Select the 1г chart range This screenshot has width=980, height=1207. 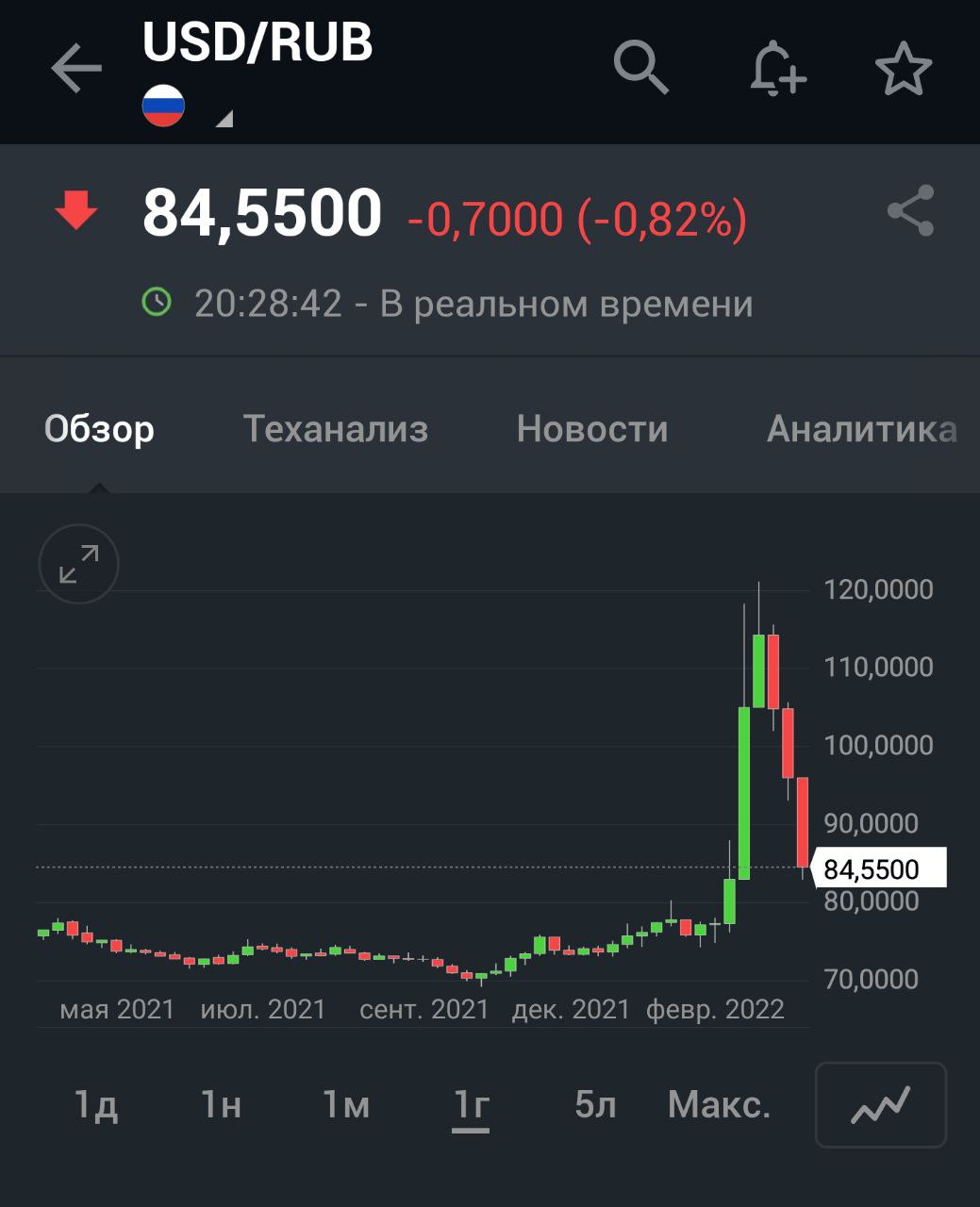pos(471,1104)
